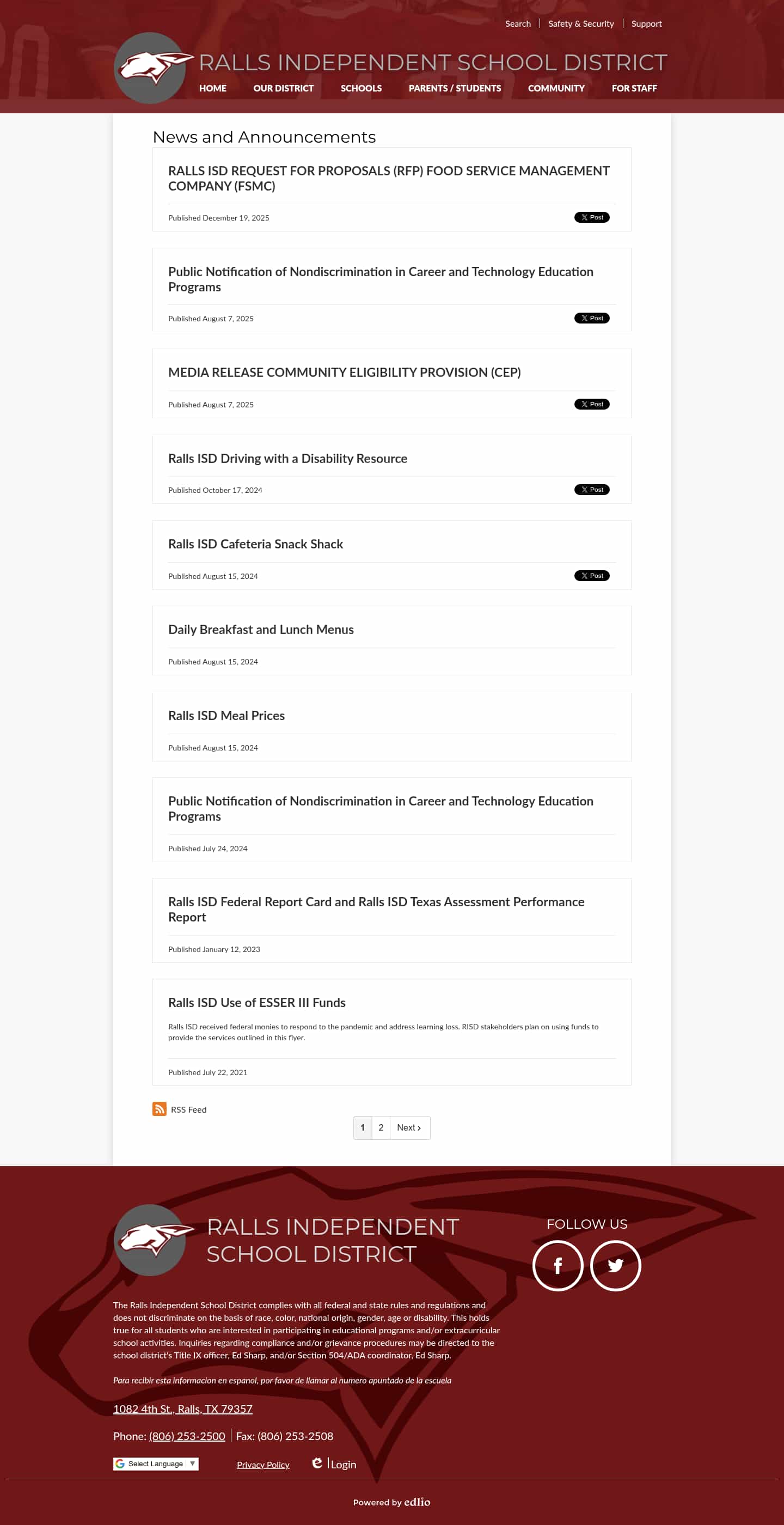Go to page 2 of announcements
Screen dimensions: 784x1525
(x=381, y=1127)
